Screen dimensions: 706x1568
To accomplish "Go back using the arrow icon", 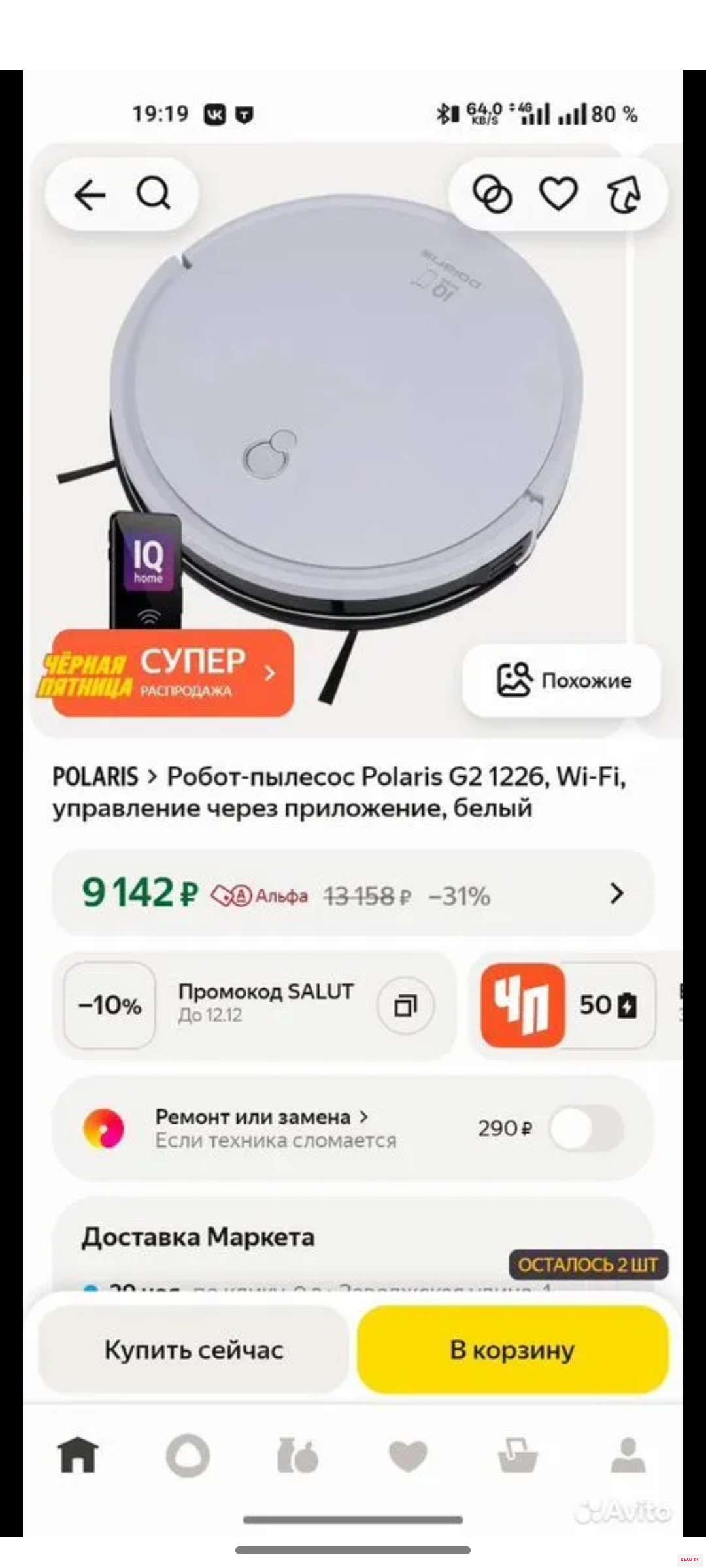I will click(90, 195).
